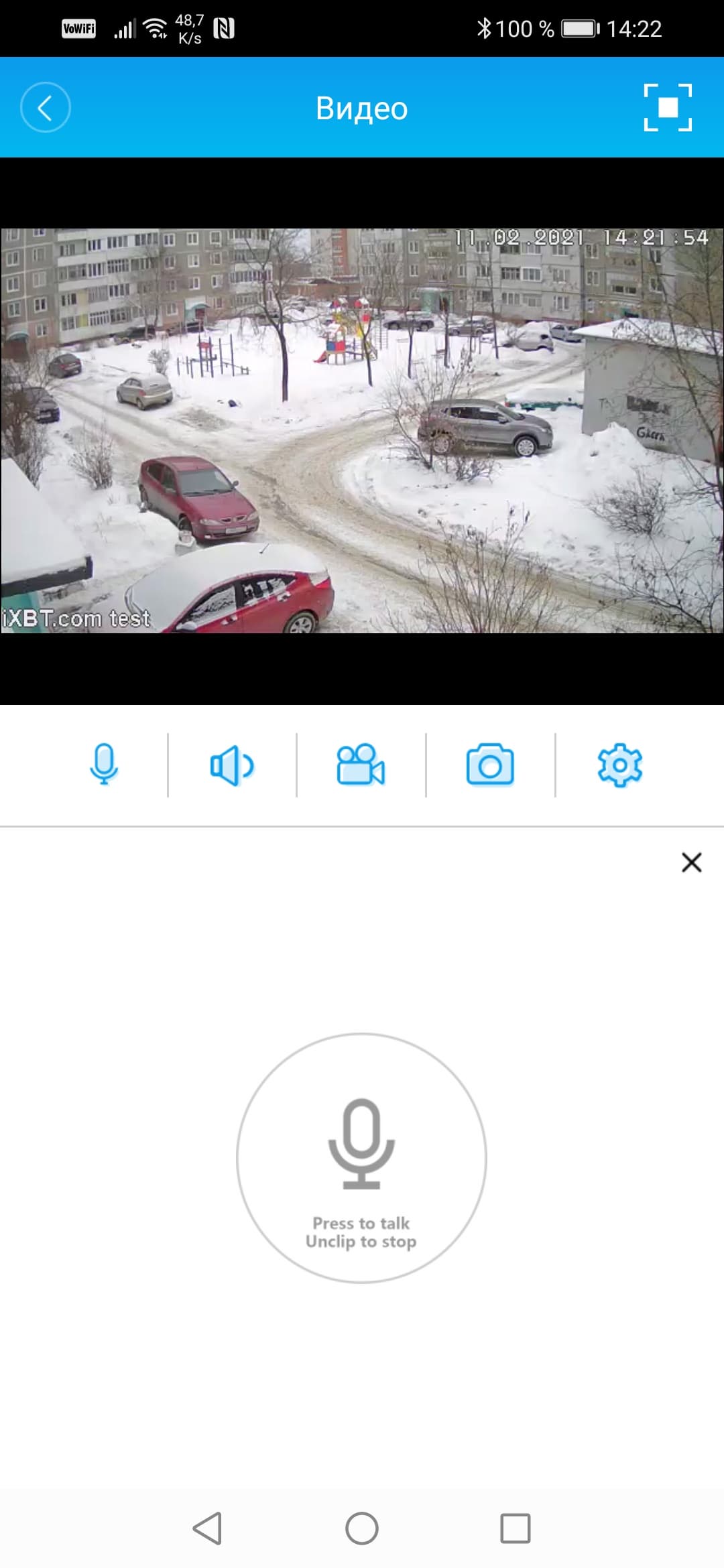Open the recent apps overview
This screenshot has height=1568, width=724.
516,1528
